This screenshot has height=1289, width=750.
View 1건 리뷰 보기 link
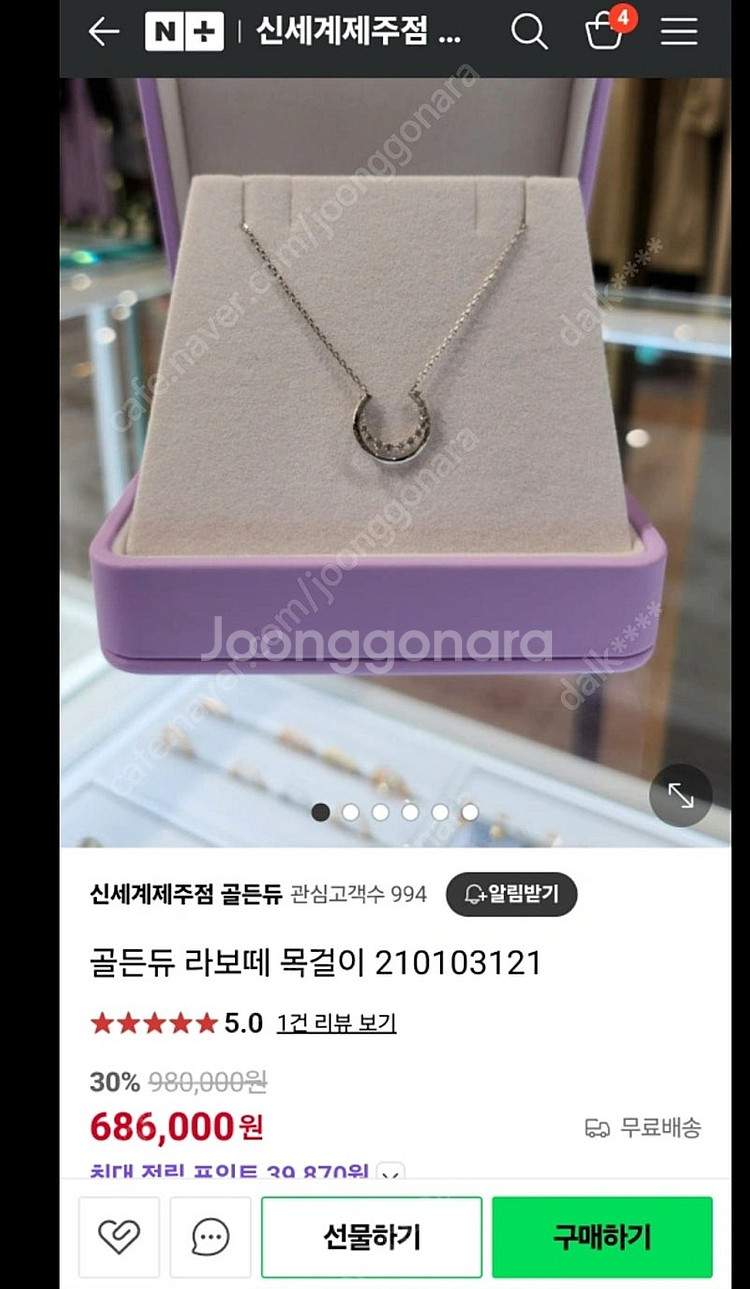click(336, 1023)
